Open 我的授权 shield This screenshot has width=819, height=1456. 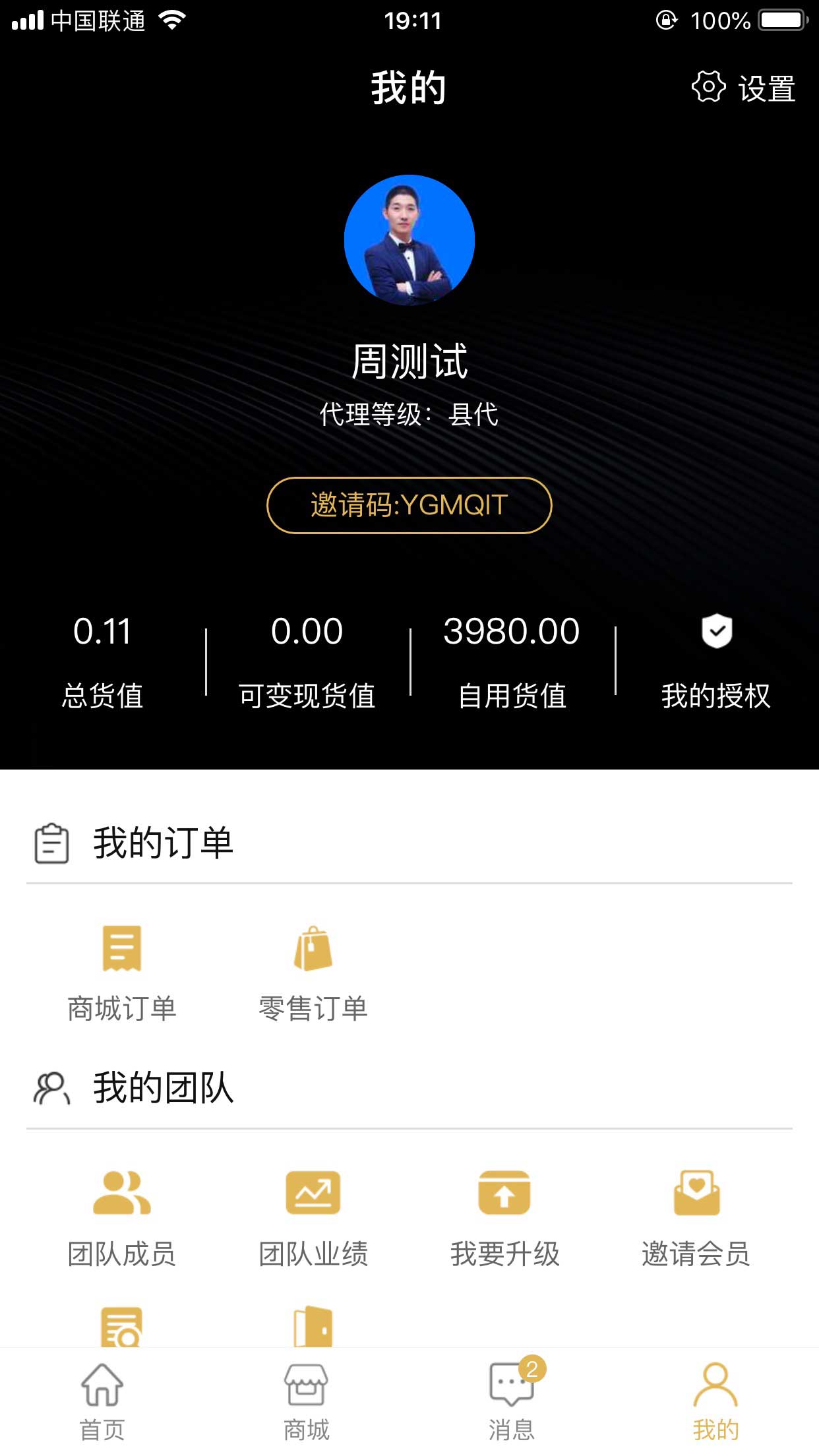(x=716, y=660)
